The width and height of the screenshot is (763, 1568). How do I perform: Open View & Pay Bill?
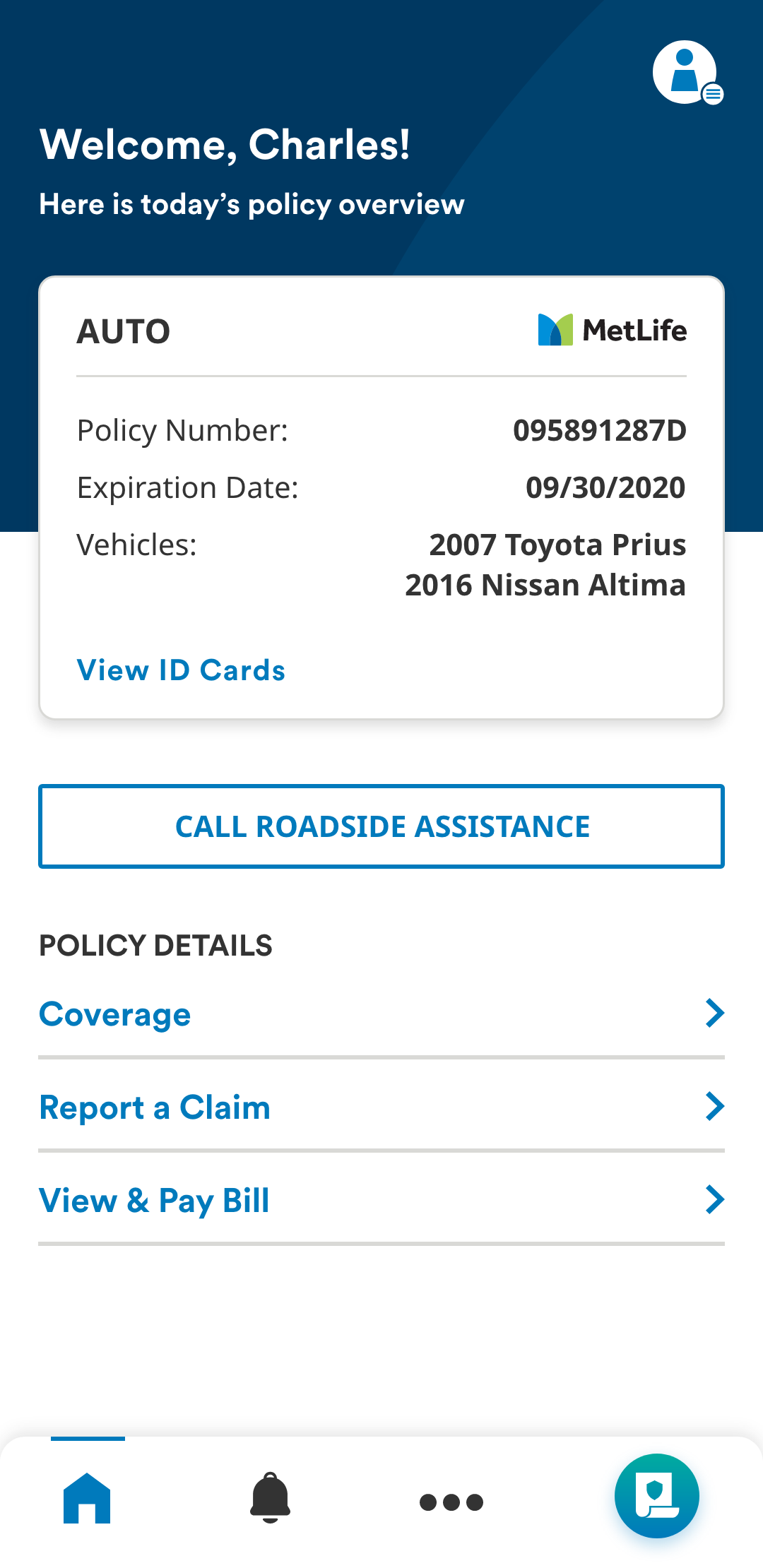click(x=381, y=1200)
